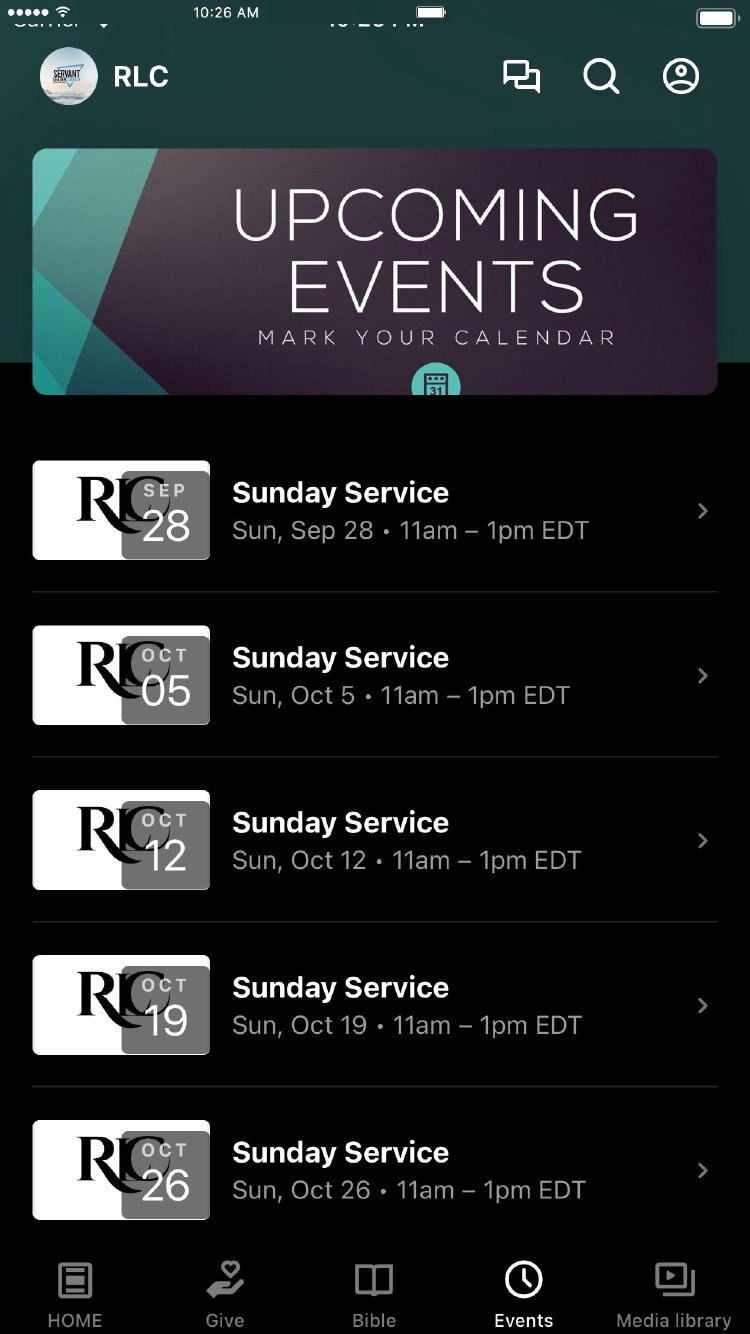Go to the Give tab
This screenshot has width=750, height=1334.
(x=225, y=1294)
